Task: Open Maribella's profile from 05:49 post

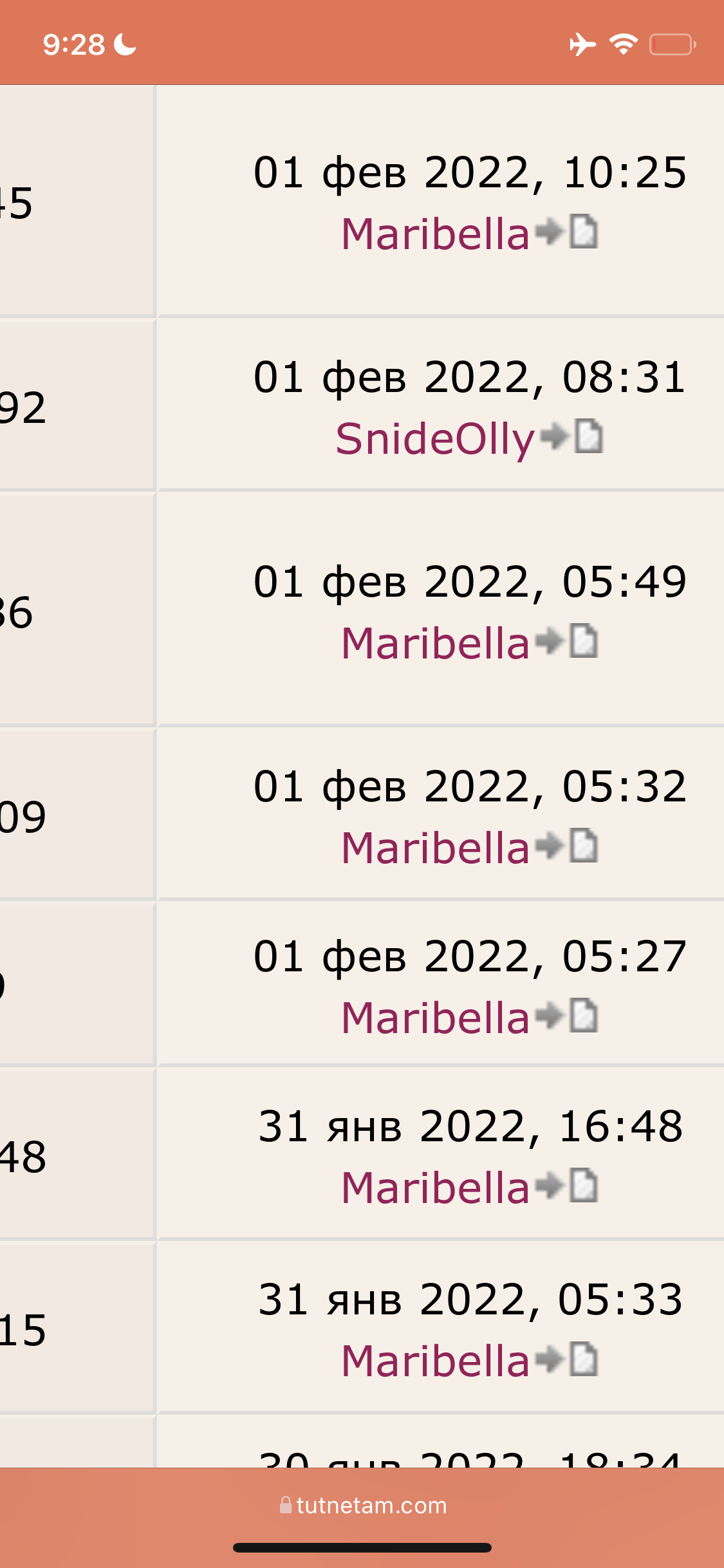Action: [434, 642]
